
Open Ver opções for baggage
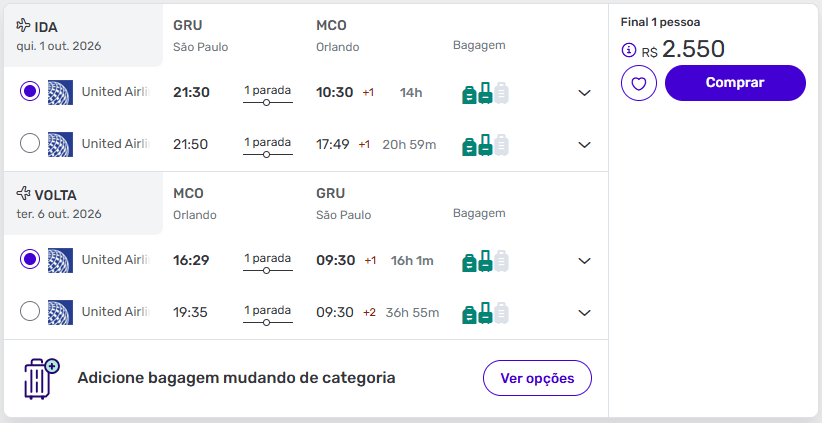(x=537, y=378)
